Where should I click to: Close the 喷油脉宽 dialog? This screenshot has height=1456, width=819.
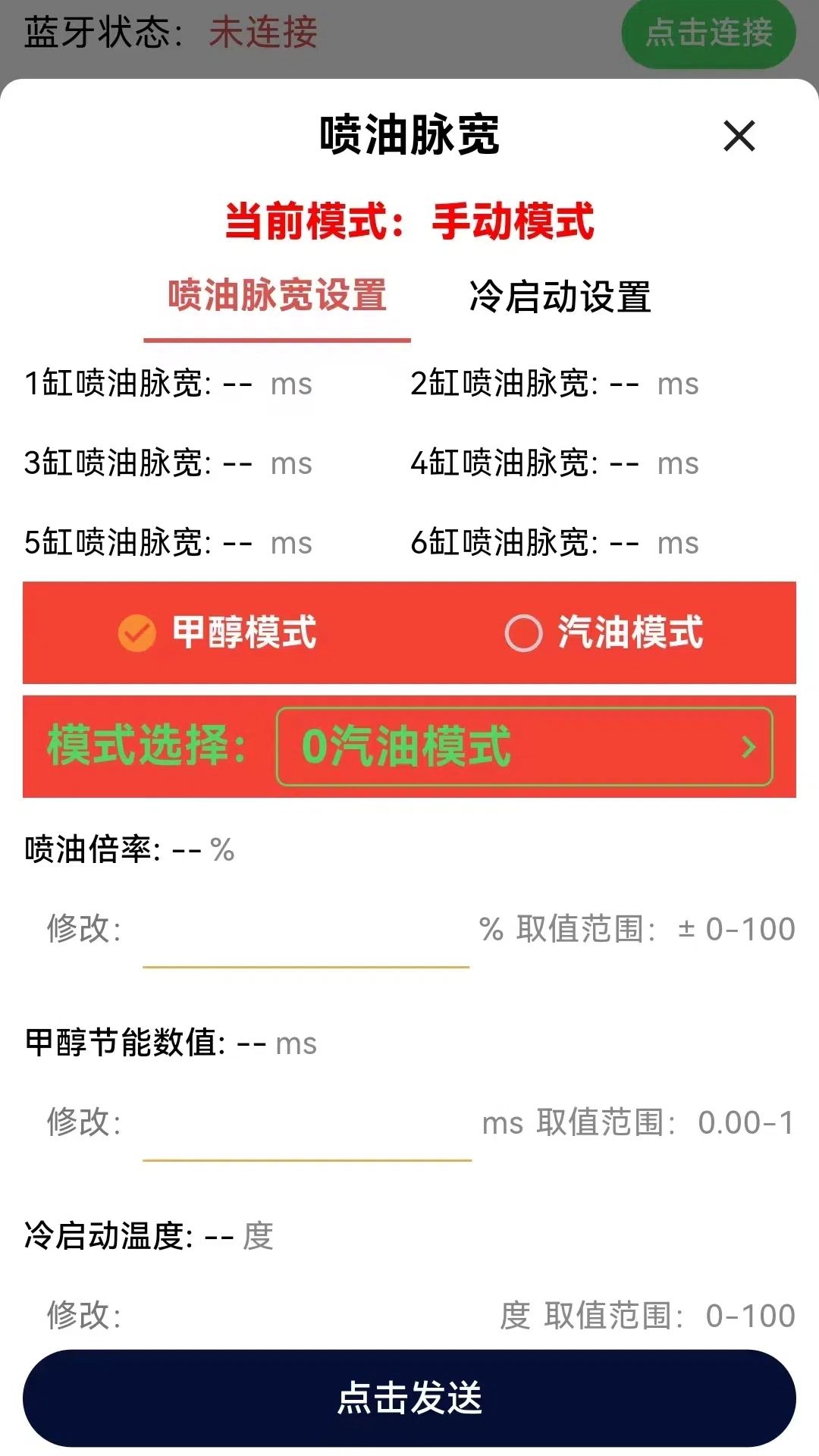tap(738, 137)
